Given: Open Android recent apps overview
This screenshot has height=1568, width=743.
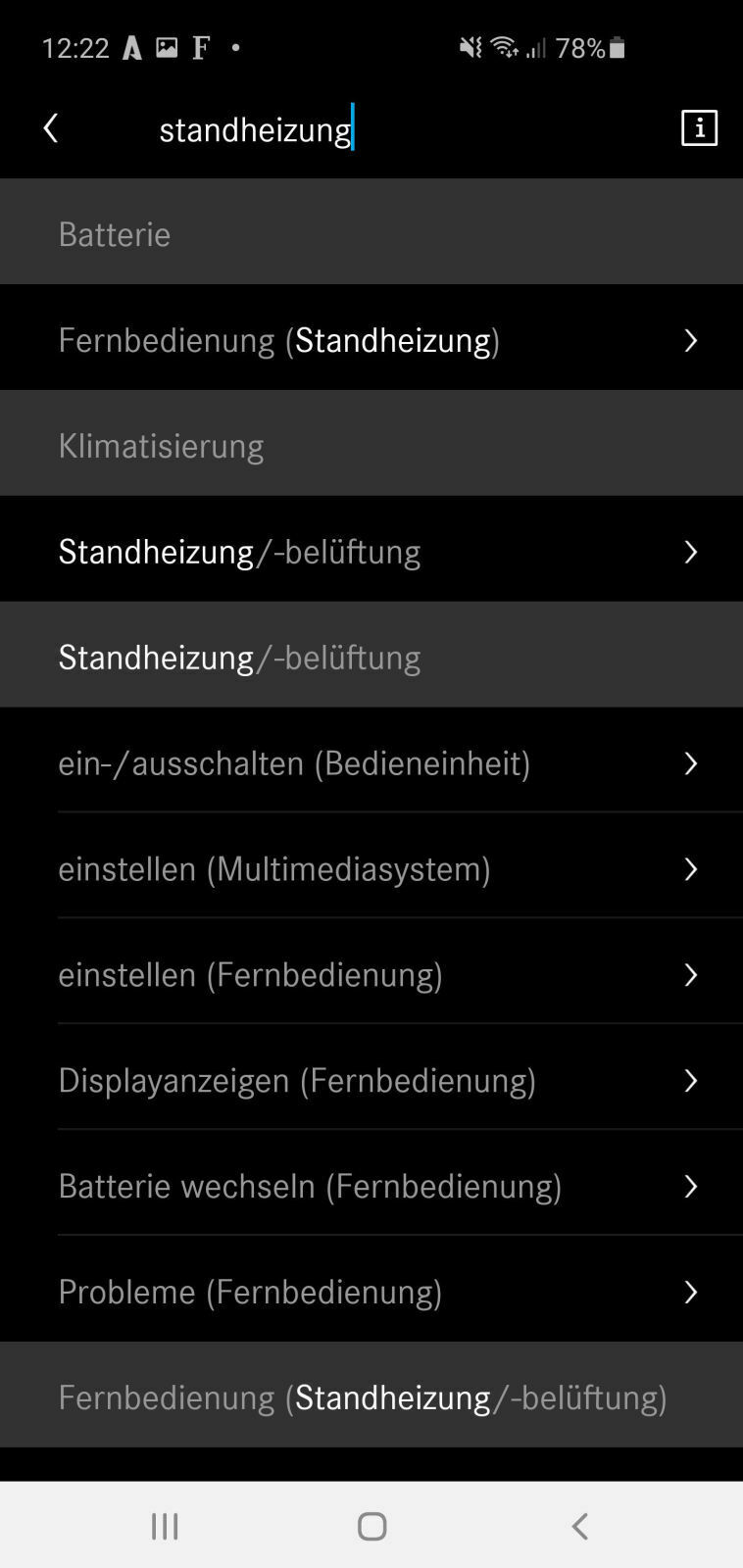Looking at the screenshot, I should point(164,1525).
